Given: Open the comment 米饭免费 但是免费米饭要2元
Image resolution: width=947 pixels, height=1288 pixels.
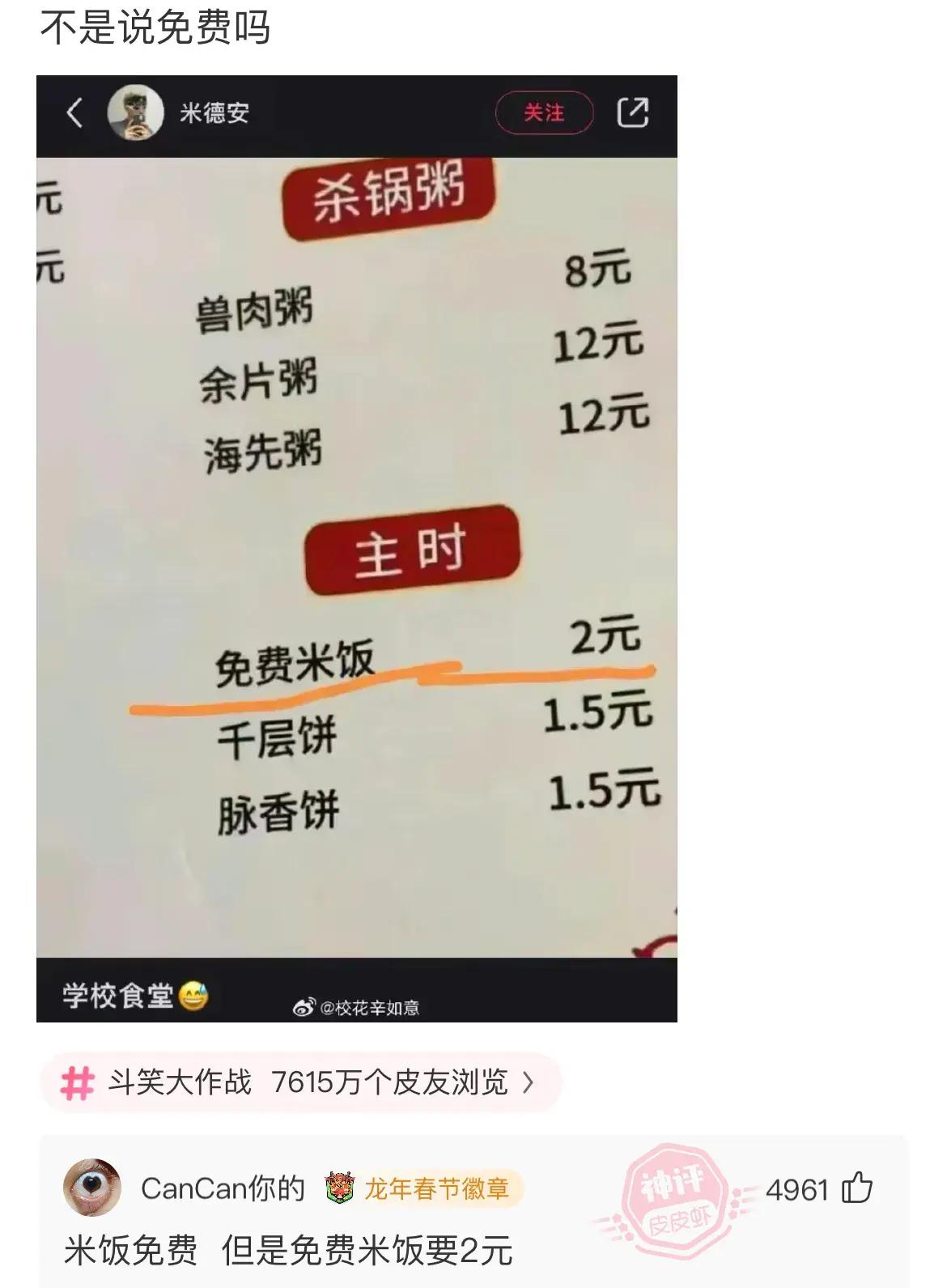Looking at the screenshot, I should (x=288, y=1251).
